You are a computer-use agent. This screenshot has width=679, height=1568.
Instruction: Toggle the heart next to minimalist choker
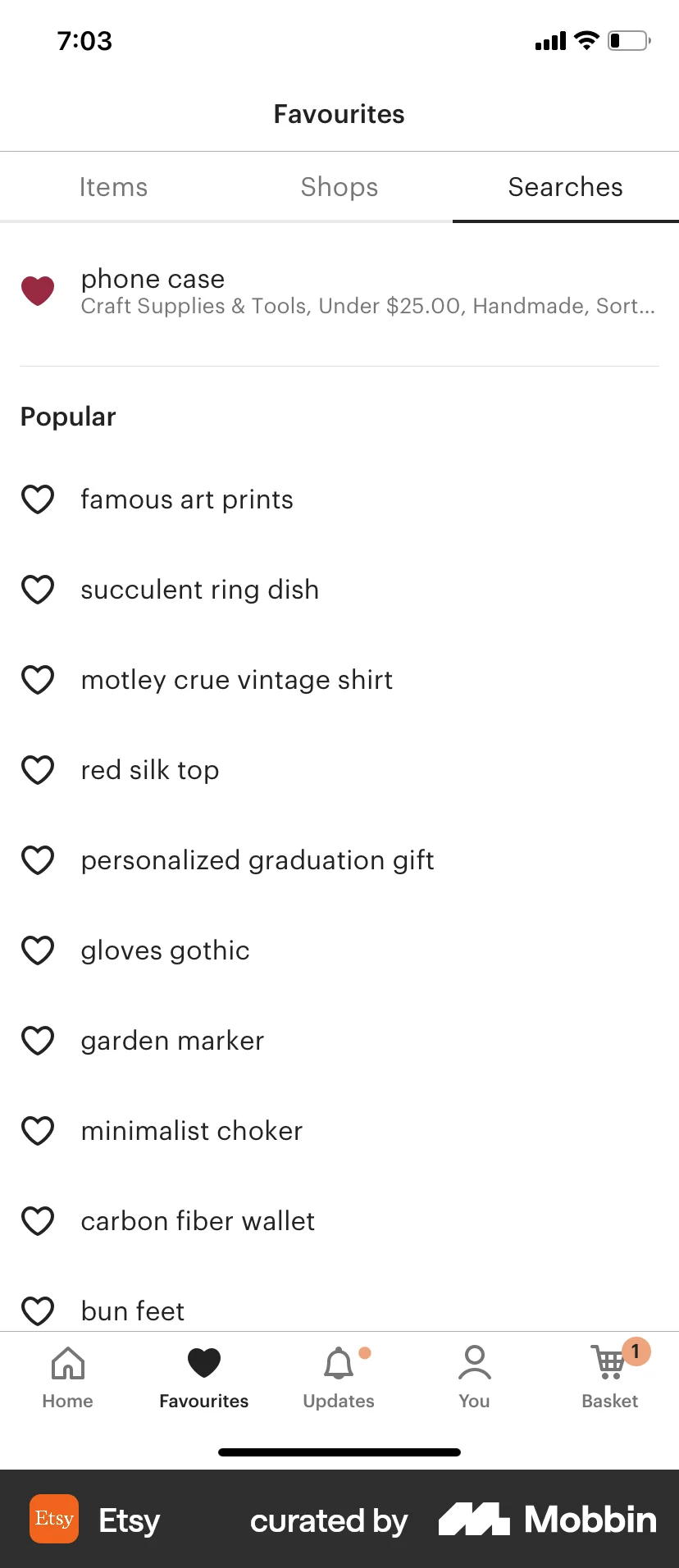coord(38,1130)
